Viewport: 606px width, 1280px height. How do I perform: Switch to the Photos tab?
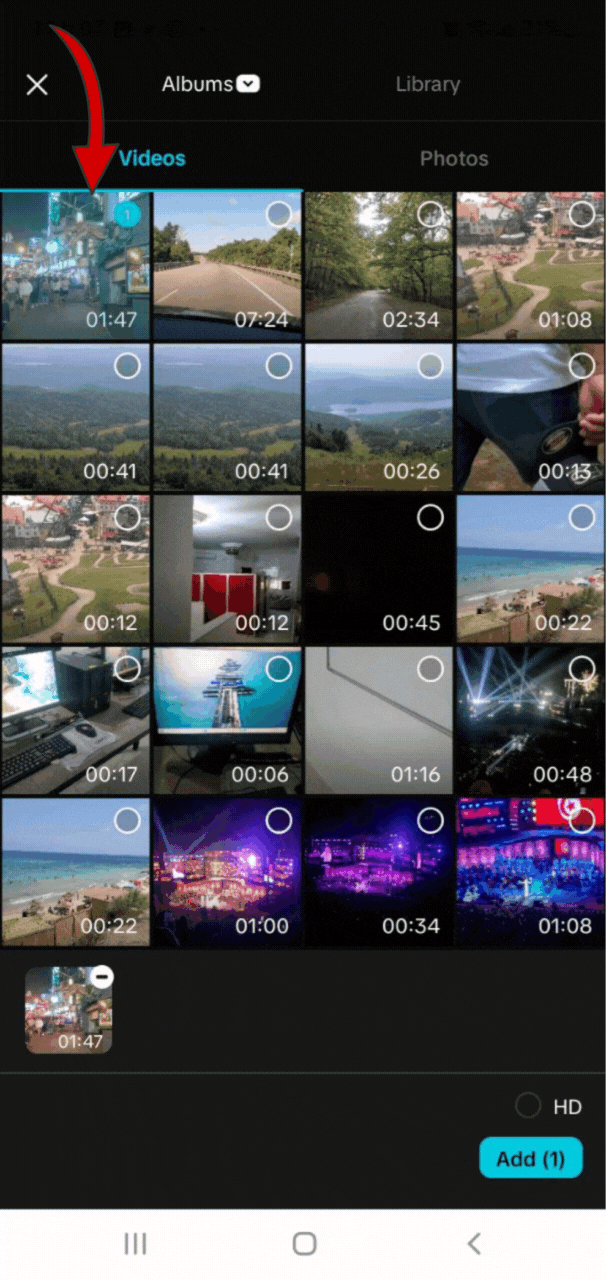coord(454,158)
